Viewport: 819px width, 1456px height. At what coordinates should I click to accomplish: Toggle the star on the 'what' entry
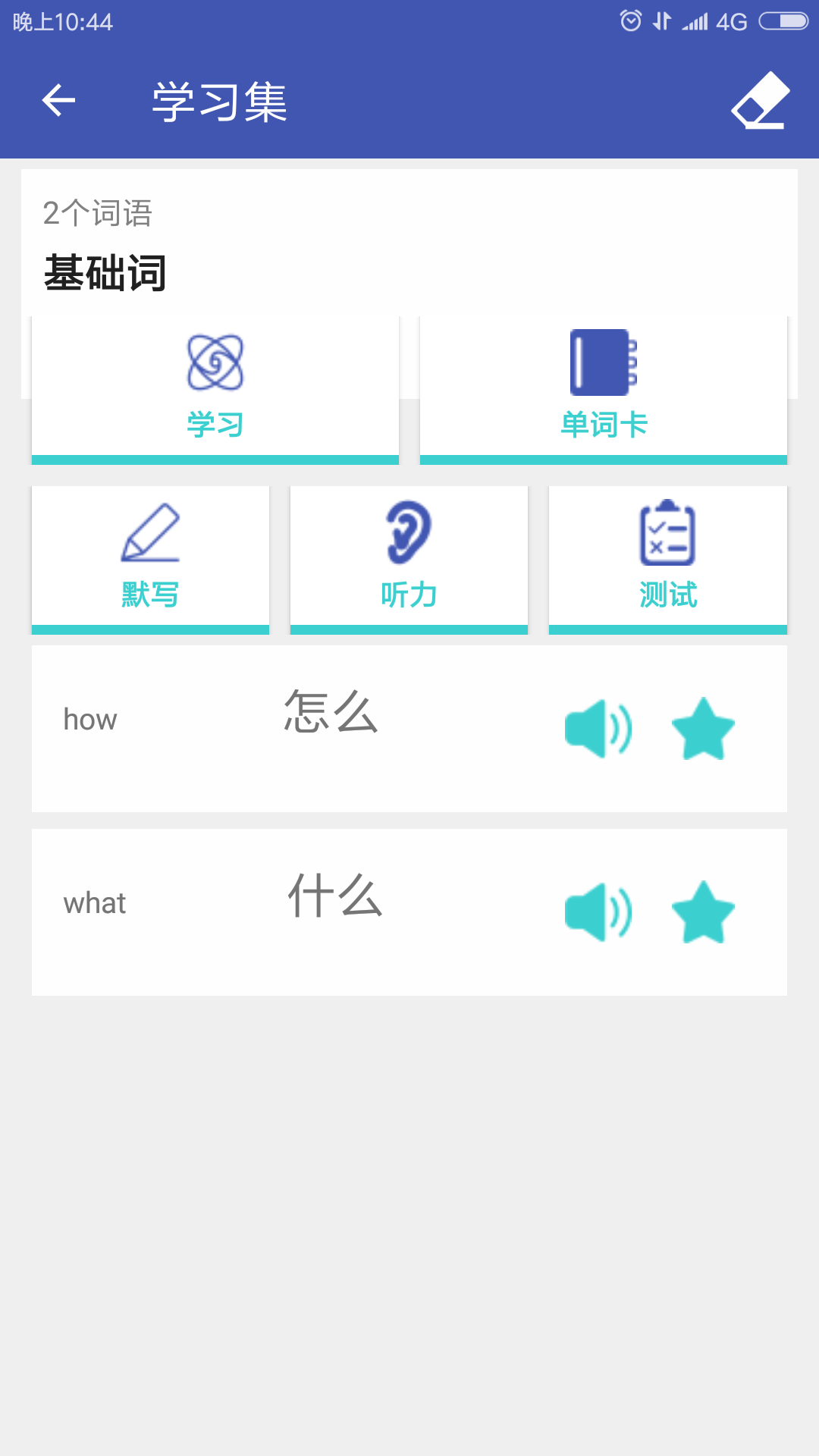[704, 912]
